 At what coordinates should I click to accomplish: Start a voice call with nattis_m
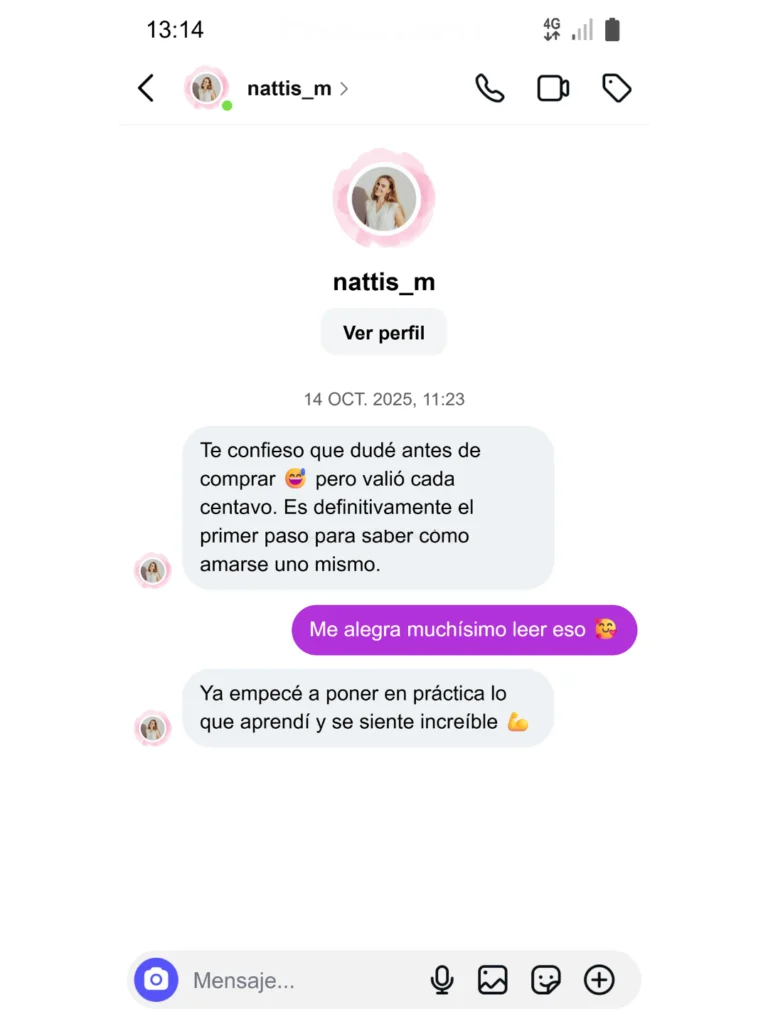[489, 88]
